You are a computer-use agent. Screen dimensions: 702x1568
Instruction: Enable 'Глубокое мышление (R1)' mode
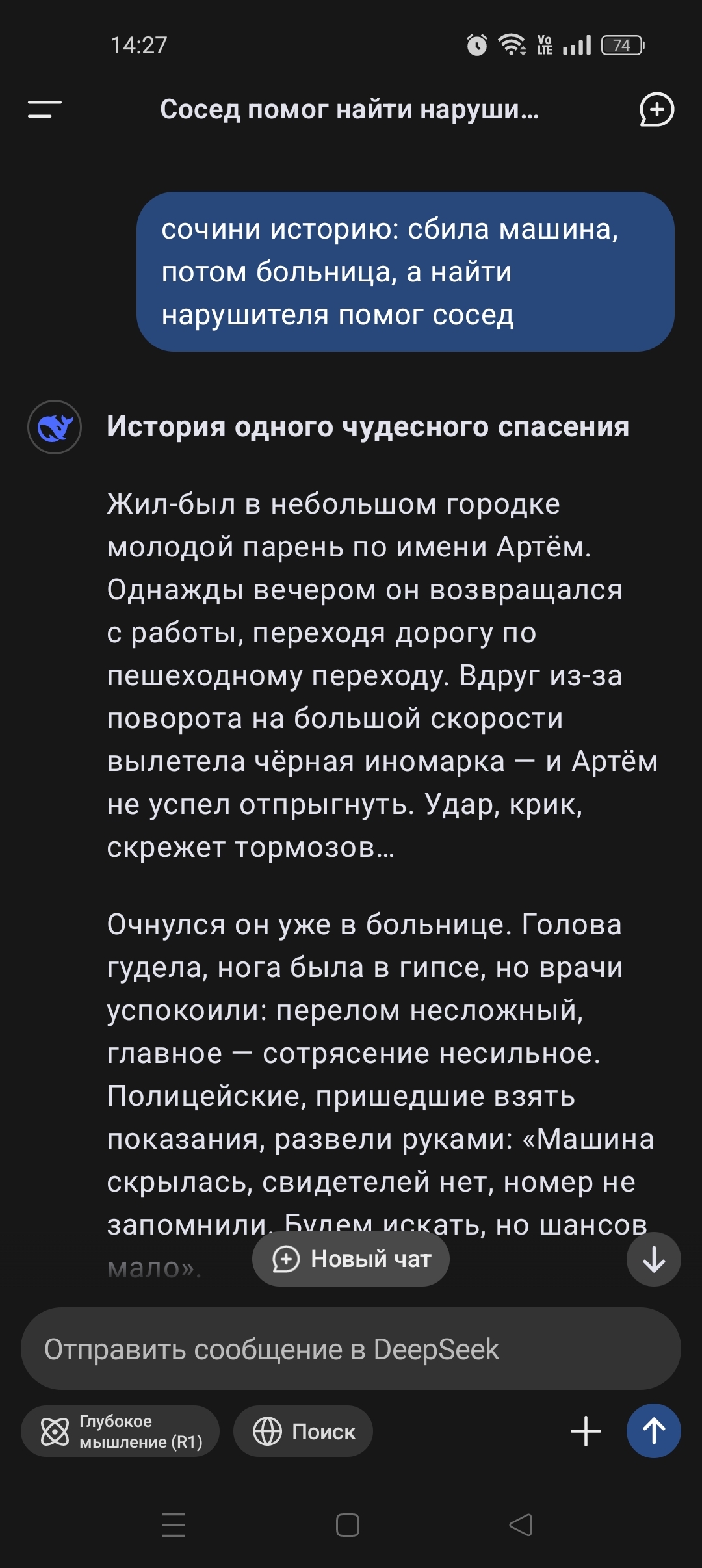point(120,1431)
